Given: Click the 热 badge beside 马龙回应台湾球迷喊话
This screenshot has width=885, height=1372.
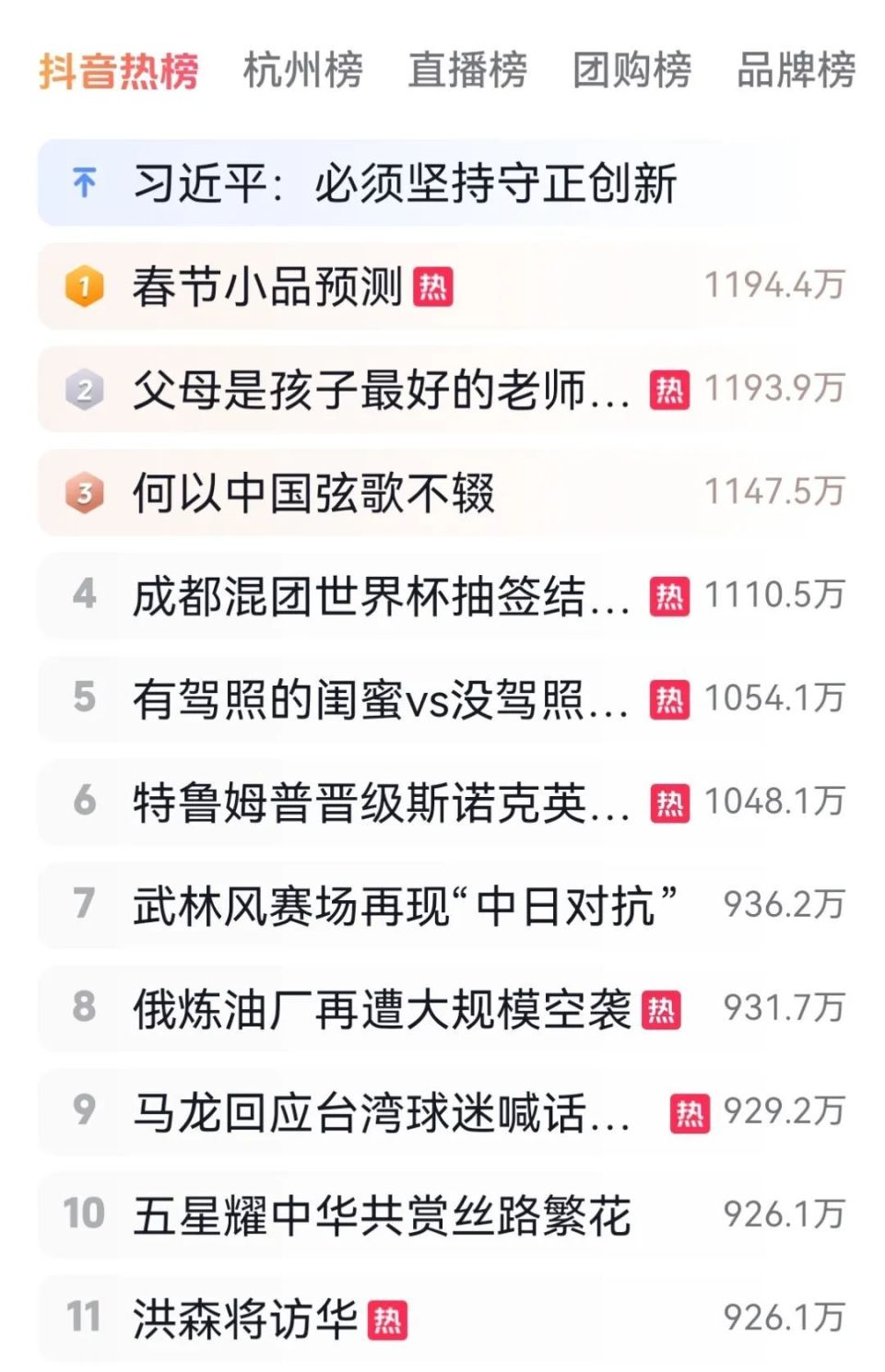Looking at the screenshot, I should [690, 1112].
